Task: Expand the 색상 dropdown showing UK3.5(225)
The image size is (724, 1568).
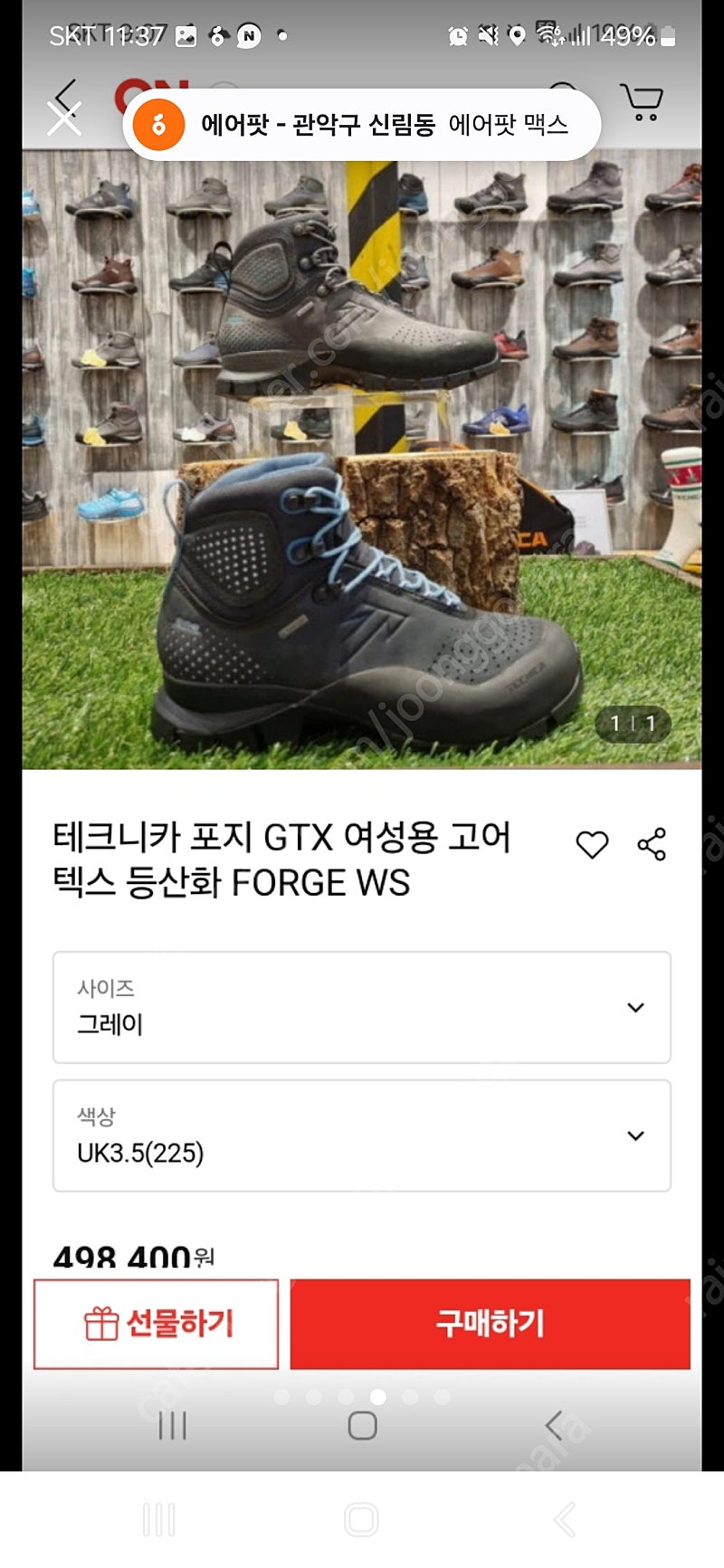Action: click(362, 1136)
